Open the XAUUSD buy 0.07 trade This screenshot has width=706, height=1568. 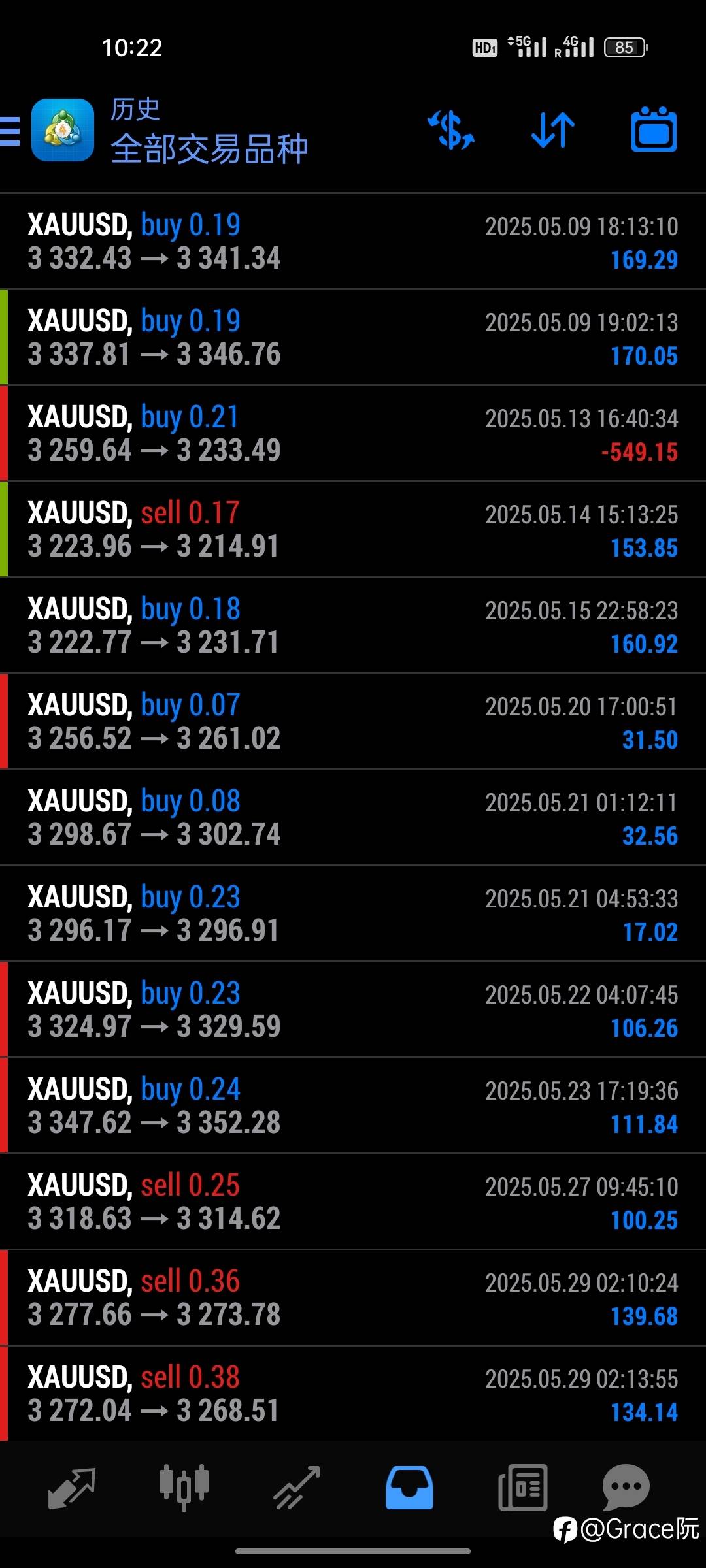[353, 722]
